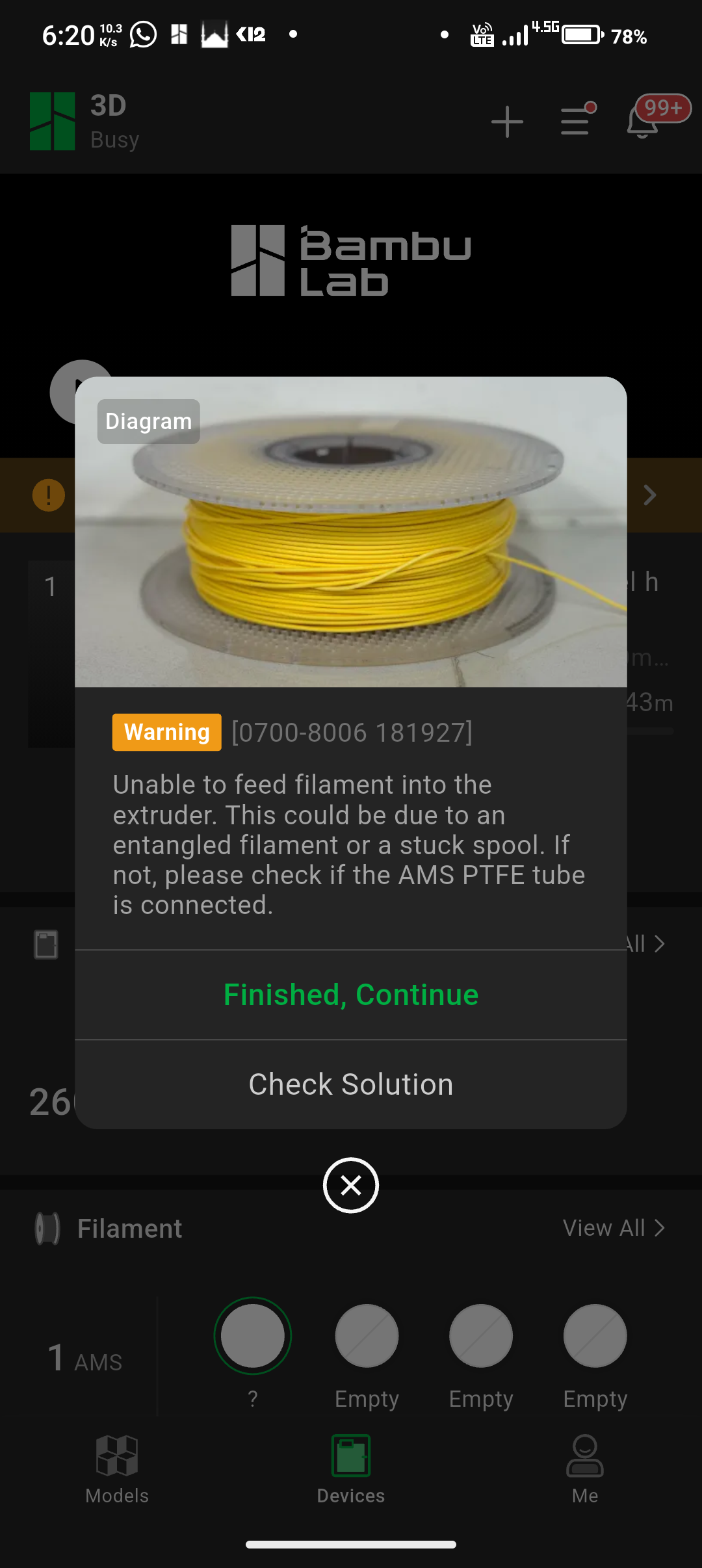Viewport: 702px width, 1568px height.
Task: Tap the warning exclamation icon in the banner
Action: point(49,495)
